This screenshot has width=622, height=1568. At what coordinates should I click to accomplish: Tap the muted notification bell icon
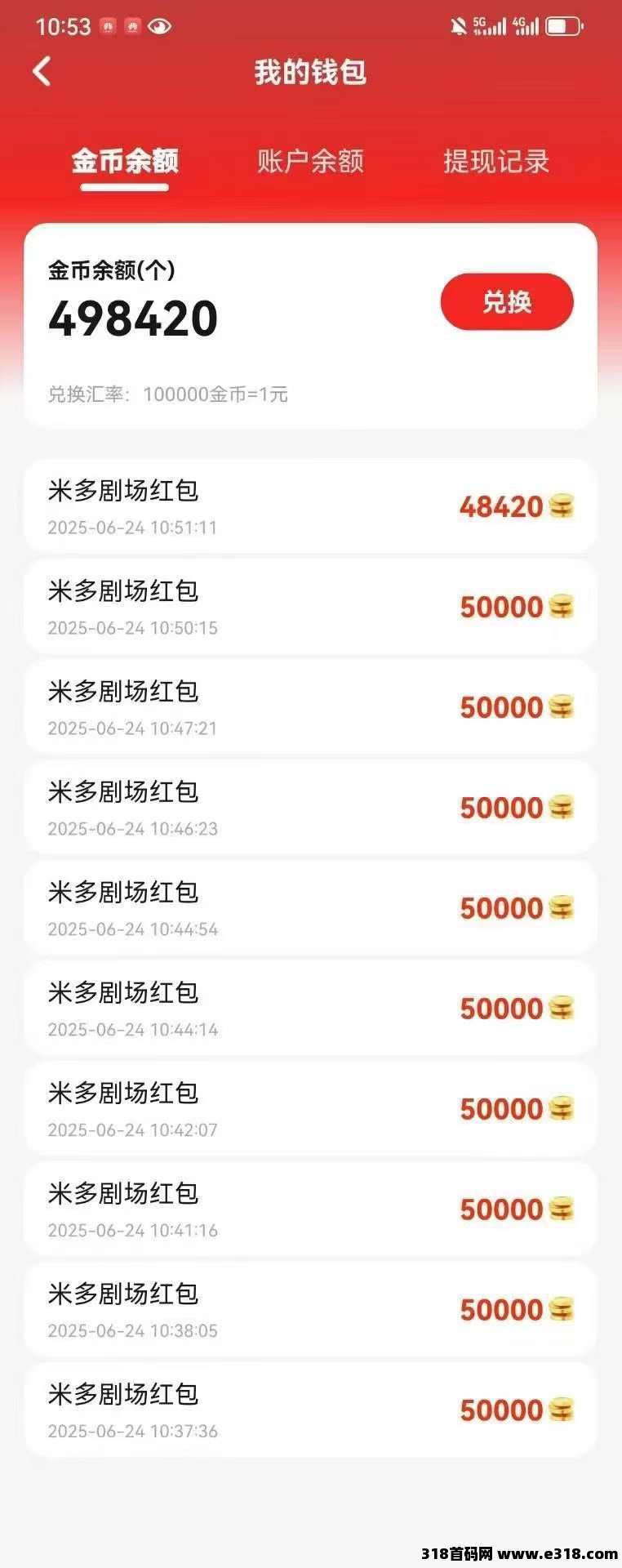tap(459, 25)
